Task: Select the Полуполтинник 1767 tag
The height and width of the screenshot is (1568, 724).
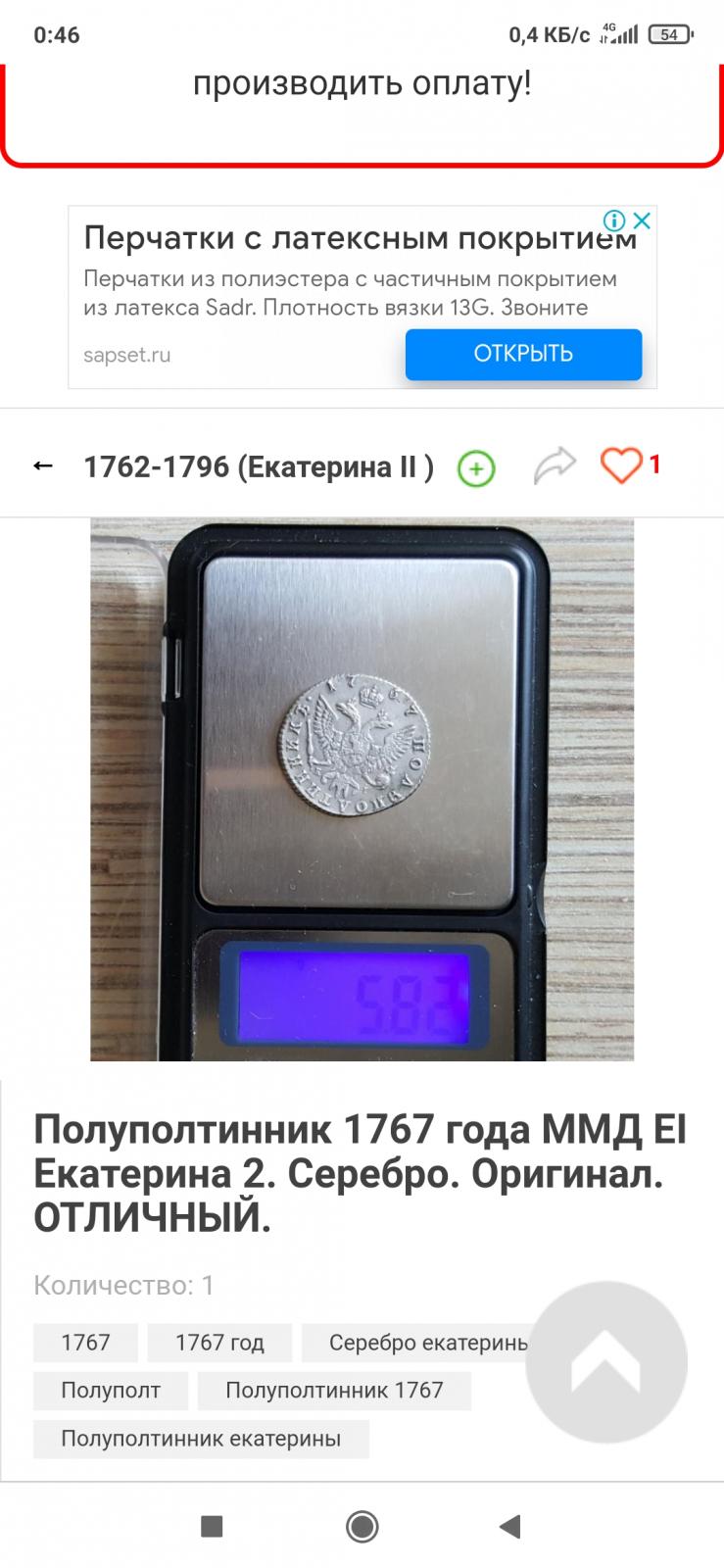Action: point(334,1391)
